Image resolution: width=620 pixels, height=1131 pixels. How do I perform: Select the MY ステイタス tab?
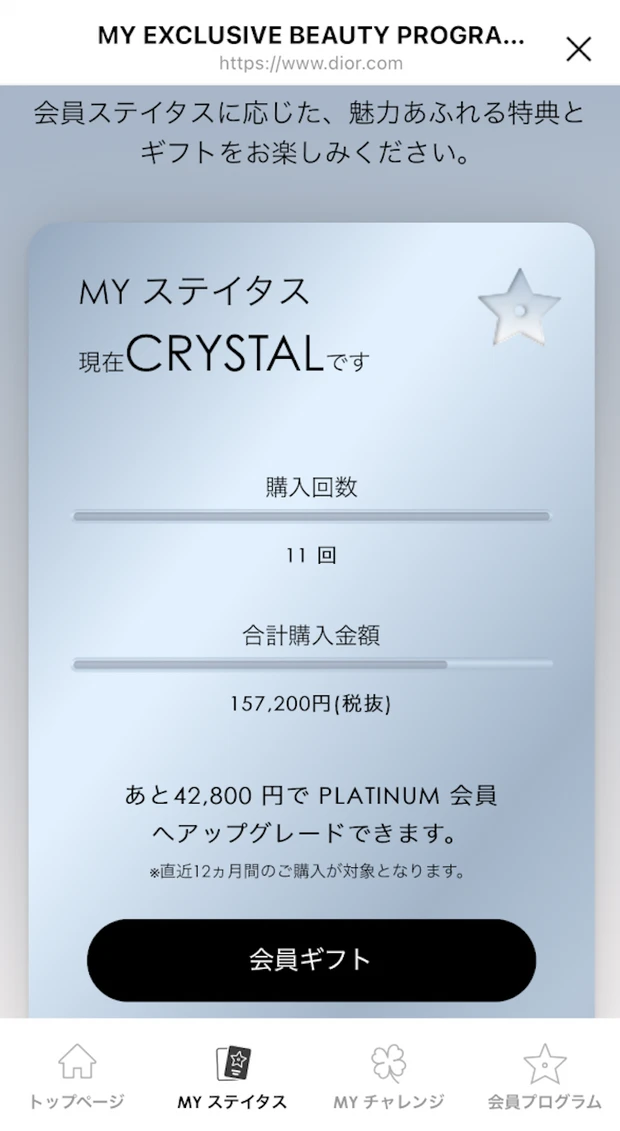click(x=232, y=1076)
